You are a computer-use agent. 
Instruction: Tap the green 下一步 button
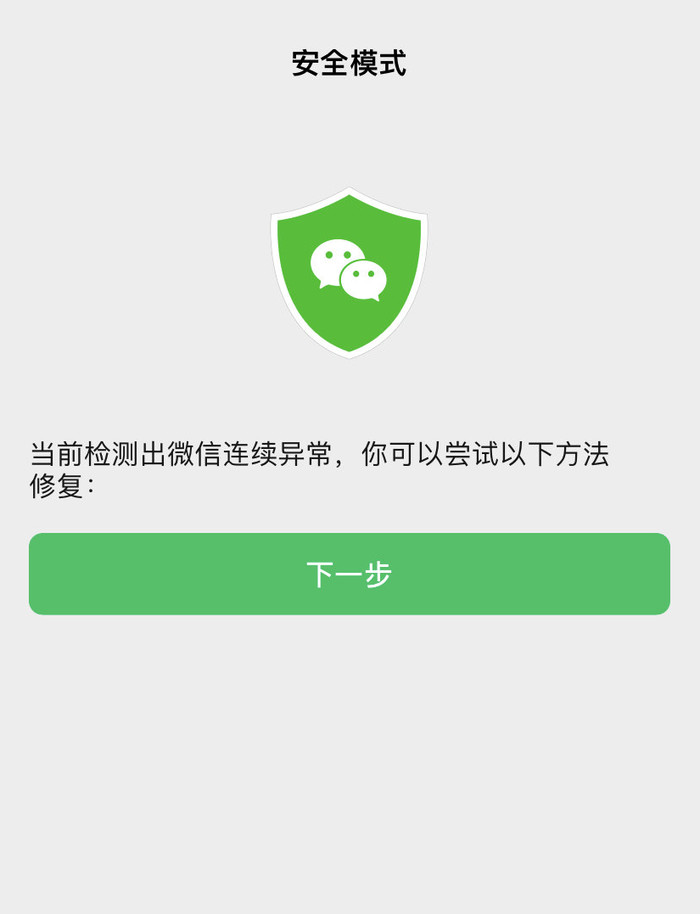(x=349, y=574)
